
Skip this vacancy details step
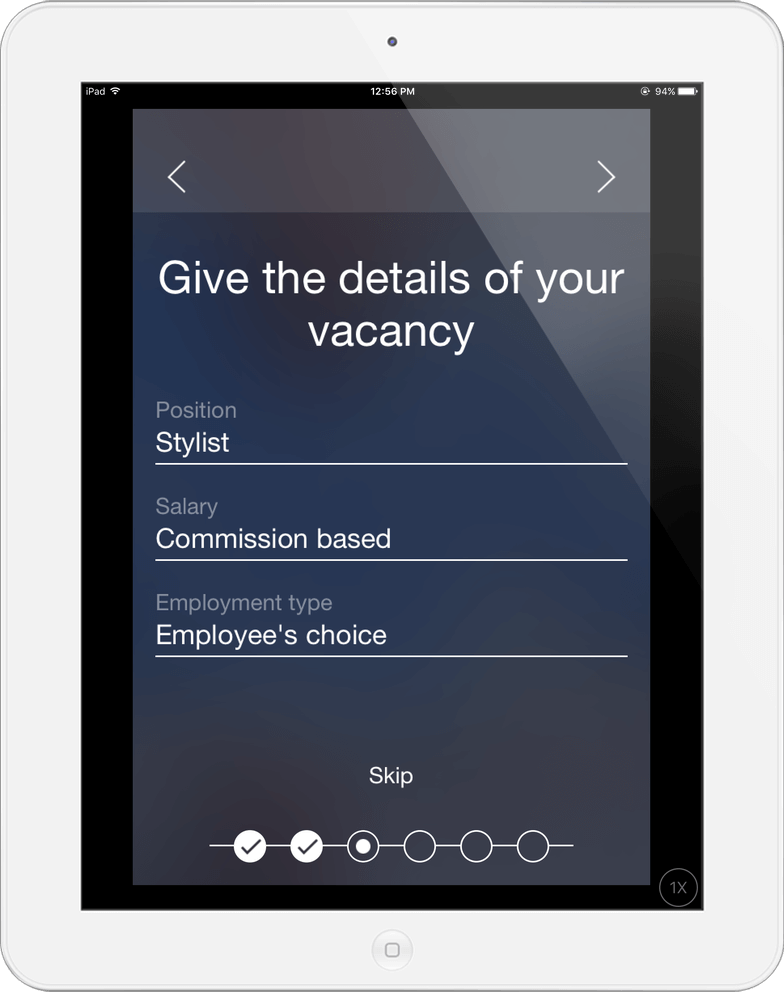click(x=390, y=775)
